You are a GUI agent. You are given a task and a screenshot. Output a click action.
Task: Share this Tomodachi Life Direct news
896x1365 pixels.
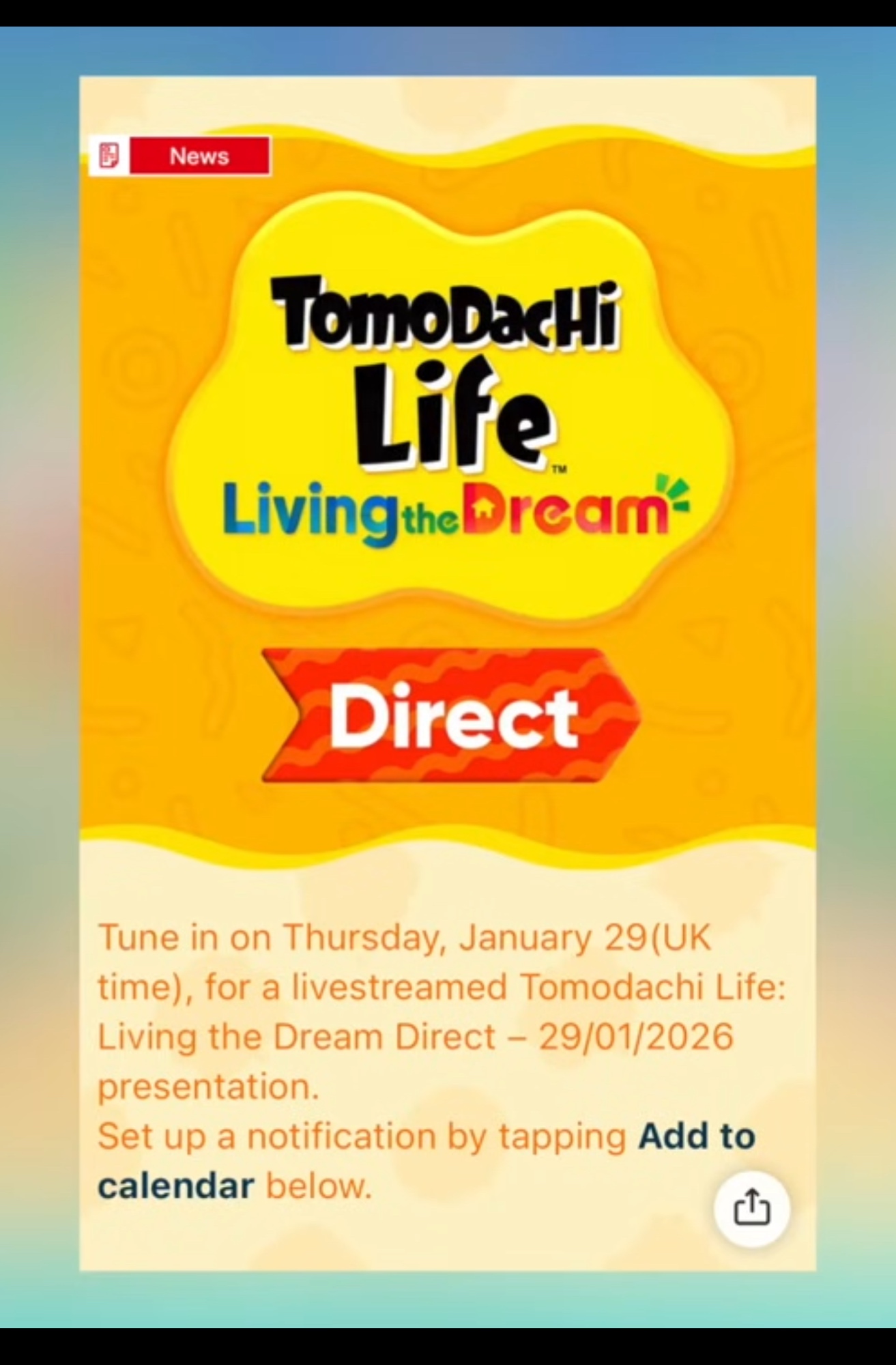click(x=751, y=1209)
